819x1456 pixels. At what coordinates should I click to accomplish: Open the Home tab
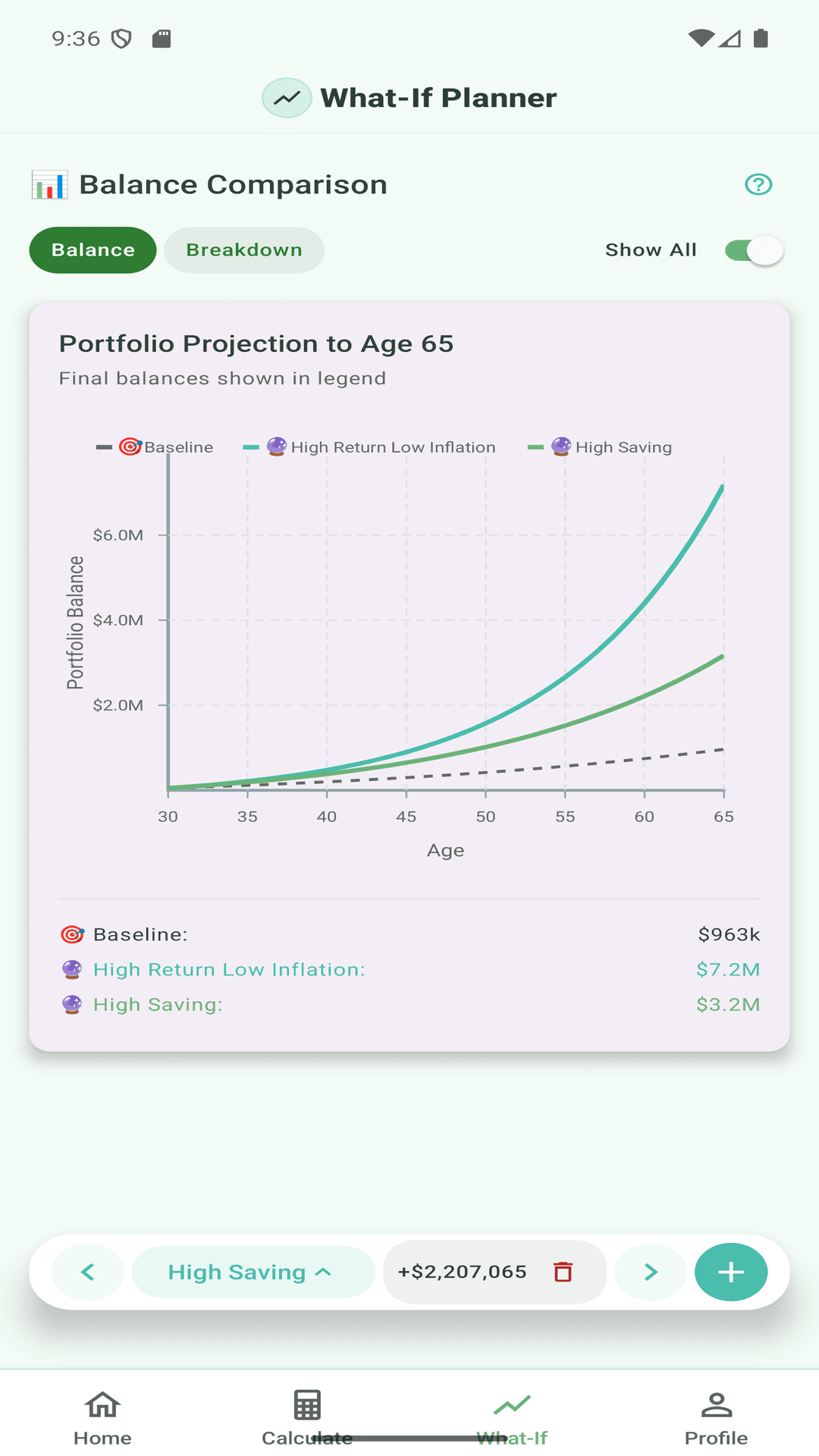tap(102, 1417)
